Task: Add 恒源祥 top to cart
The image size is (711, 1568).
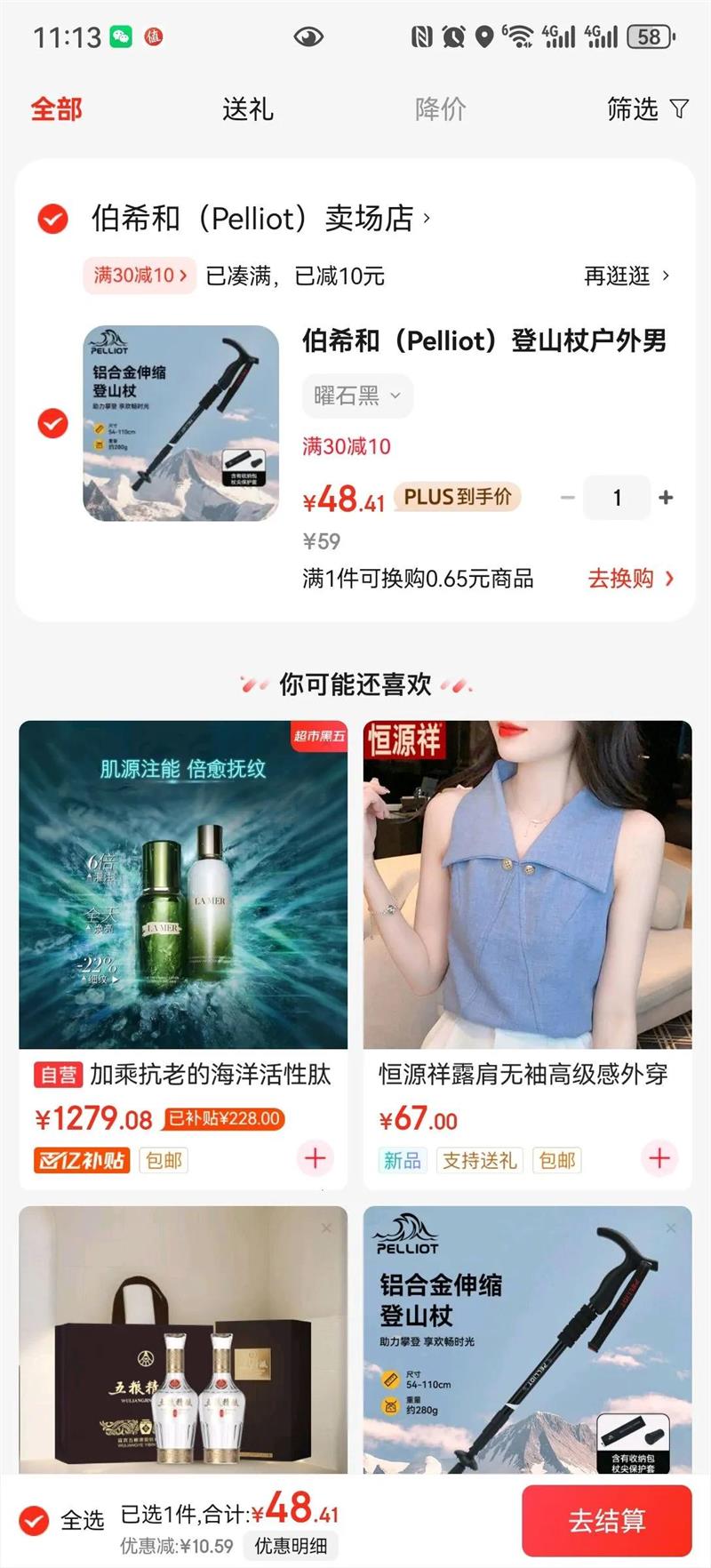Action: point(659,1157)
